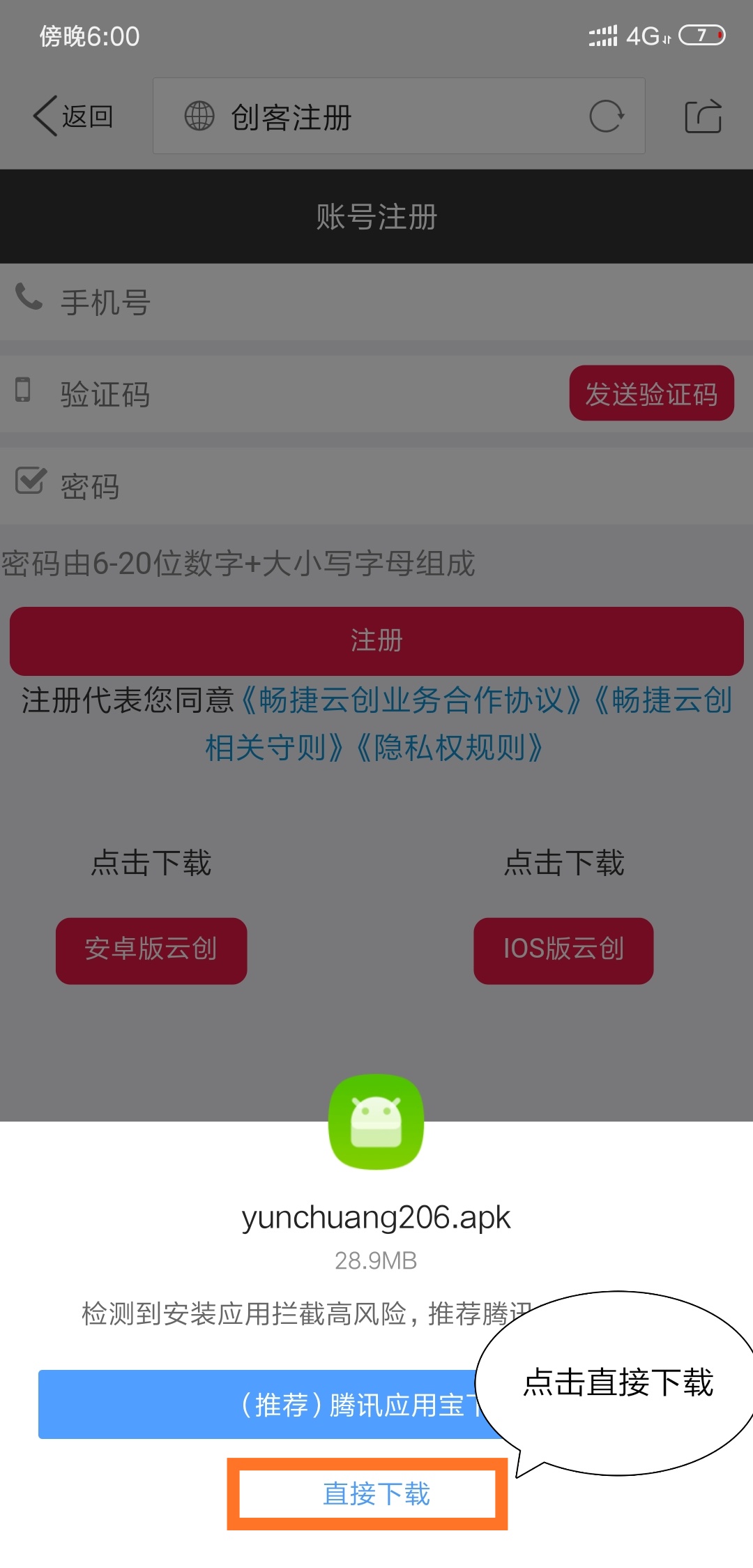The width and height of the screenshot is (753, 1568).
Task: Select the 密码 password field
Action: click(x=376, y=486)
